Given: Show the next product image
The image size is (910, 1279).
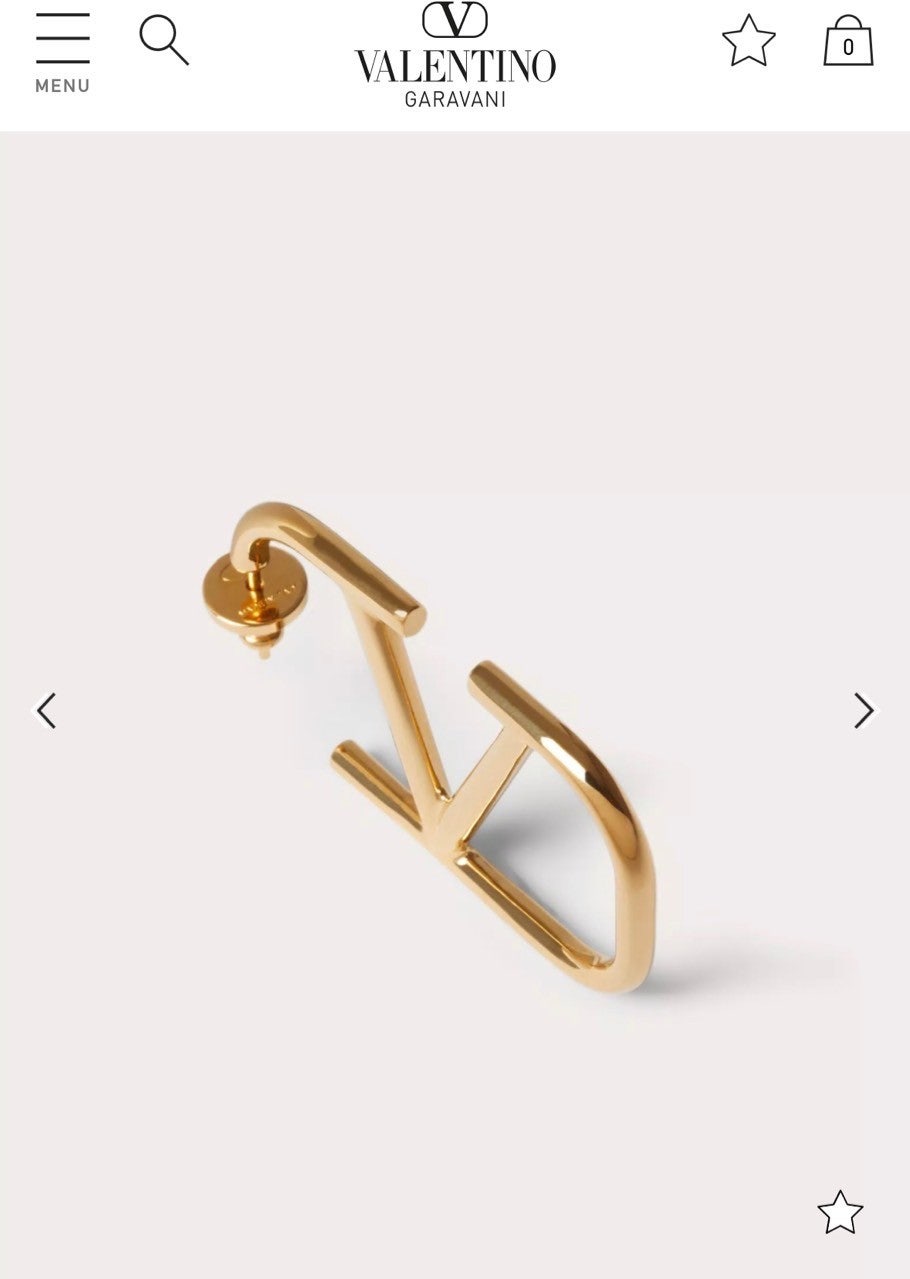Looking at the screenshot, I should pos(864,711).
